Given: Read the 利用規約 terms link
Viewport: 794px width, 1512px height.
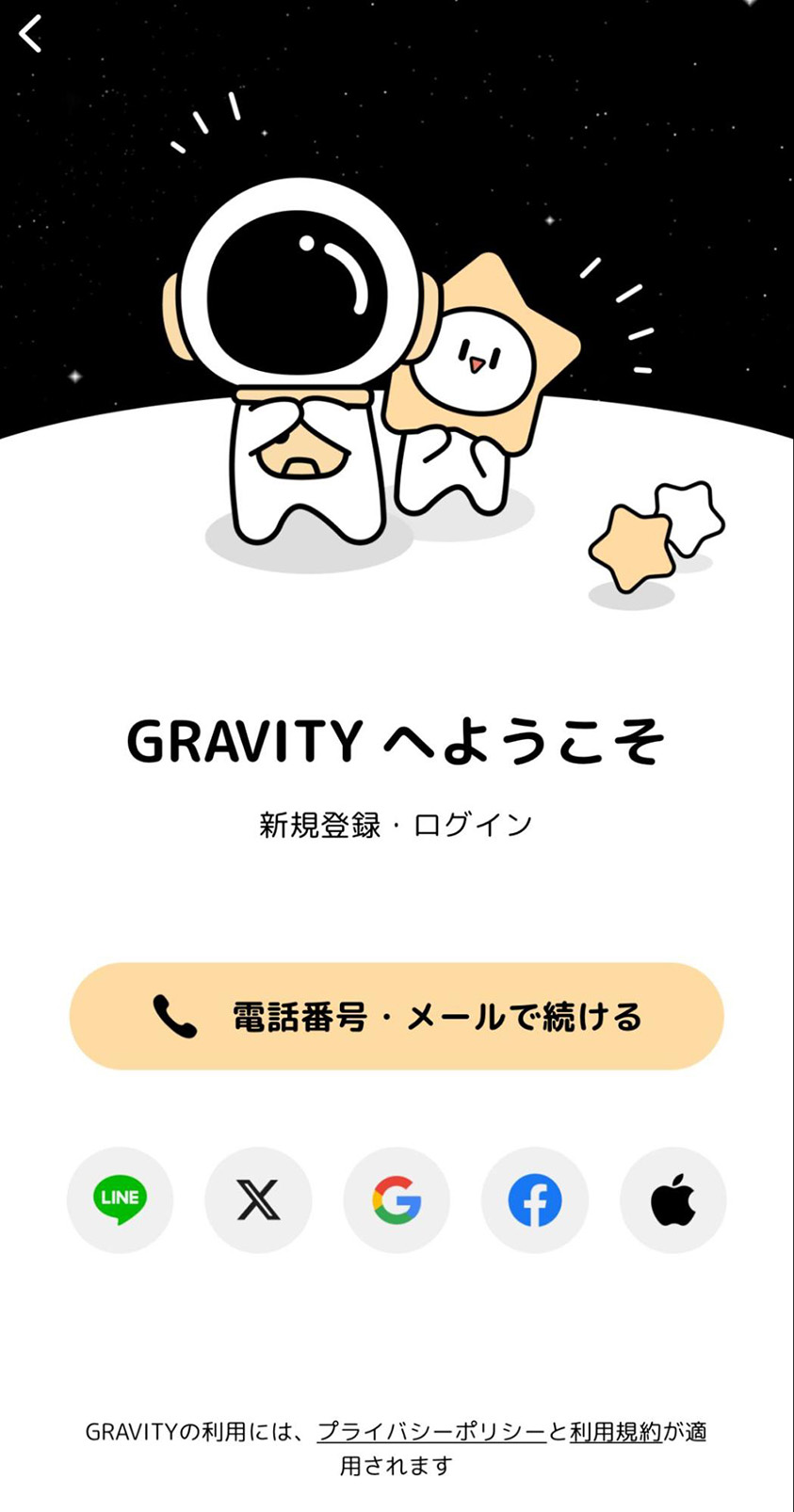Looking at the screenshot, I should pos(616,1431).
